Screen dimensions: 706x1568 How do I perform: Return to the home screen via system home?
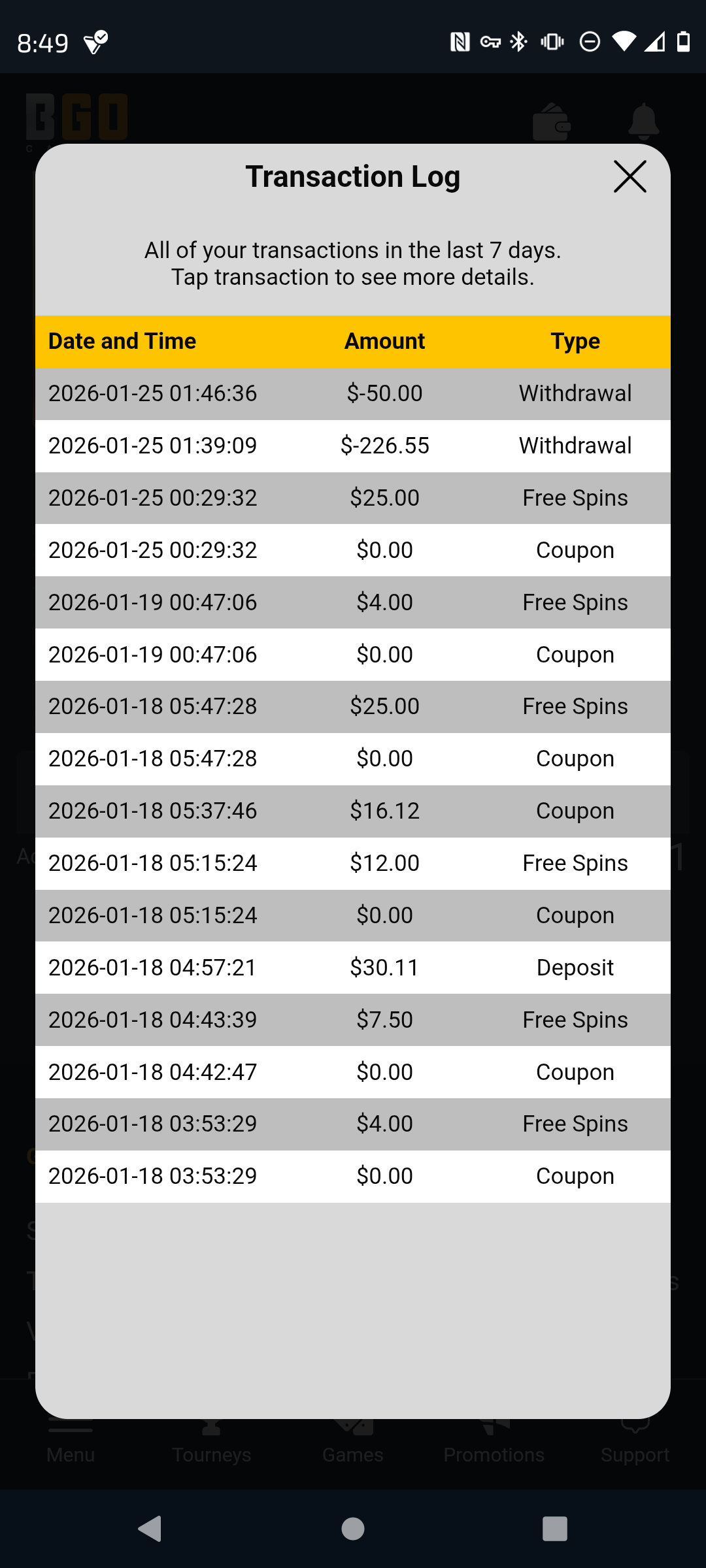pyautogui.click(x=353, y=1529)
